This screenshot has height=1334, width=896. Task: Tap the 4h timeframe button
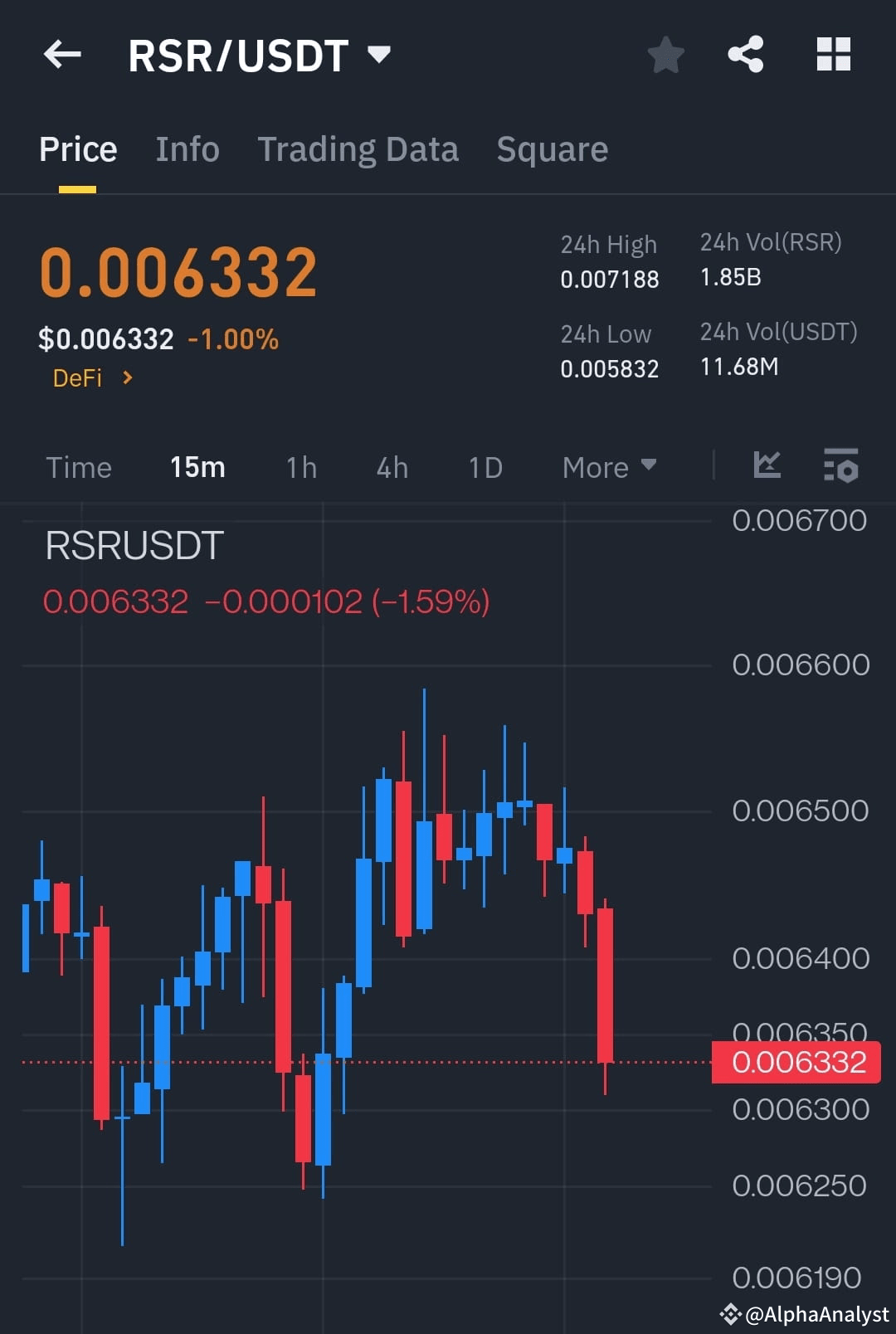[x=391, y=467]
